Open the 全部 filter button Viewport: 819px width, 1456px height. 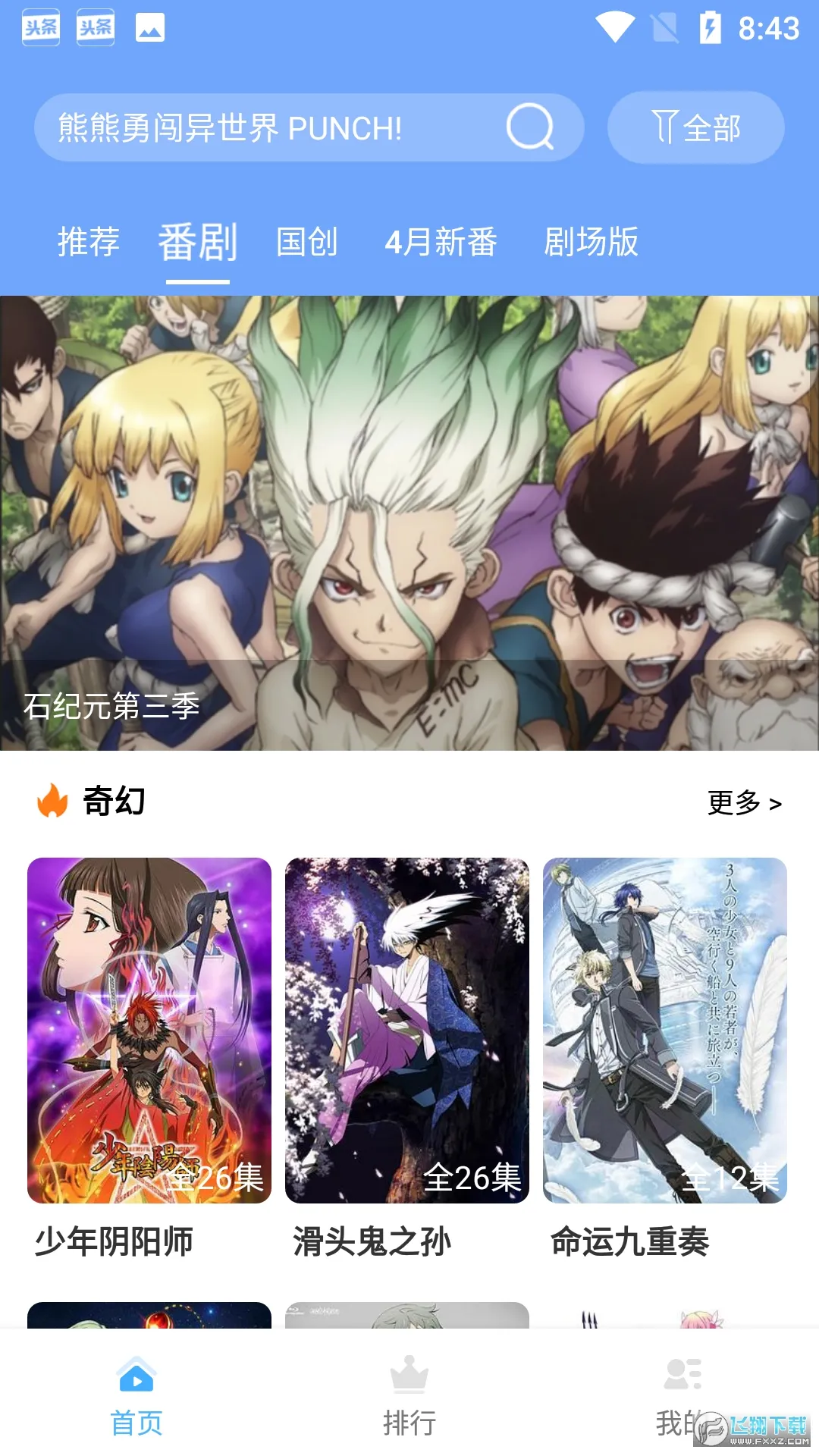(x=695, y=127)
